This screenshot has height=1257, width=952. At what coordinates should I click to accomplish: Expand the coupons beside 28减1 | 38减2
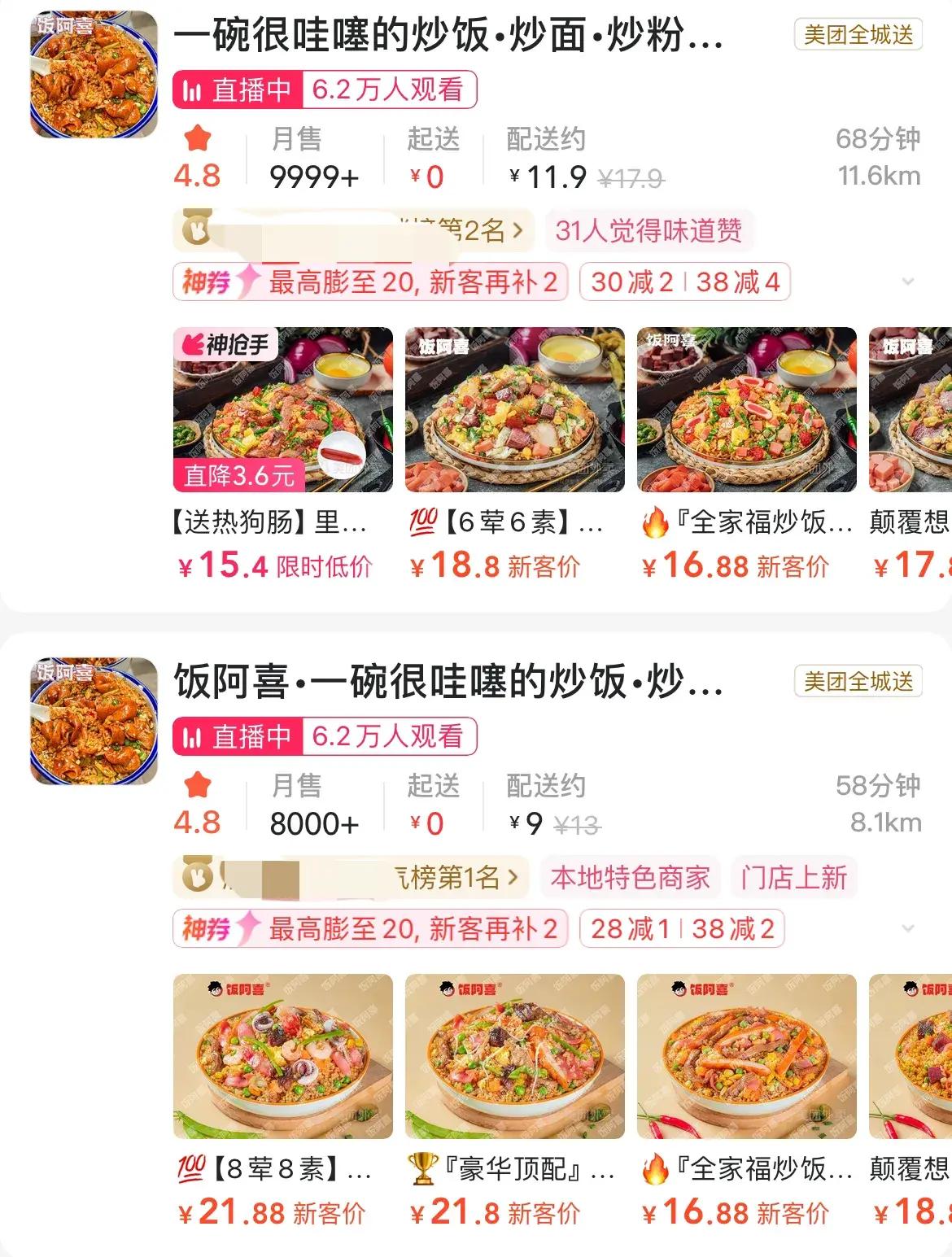[x=908, y=929]
